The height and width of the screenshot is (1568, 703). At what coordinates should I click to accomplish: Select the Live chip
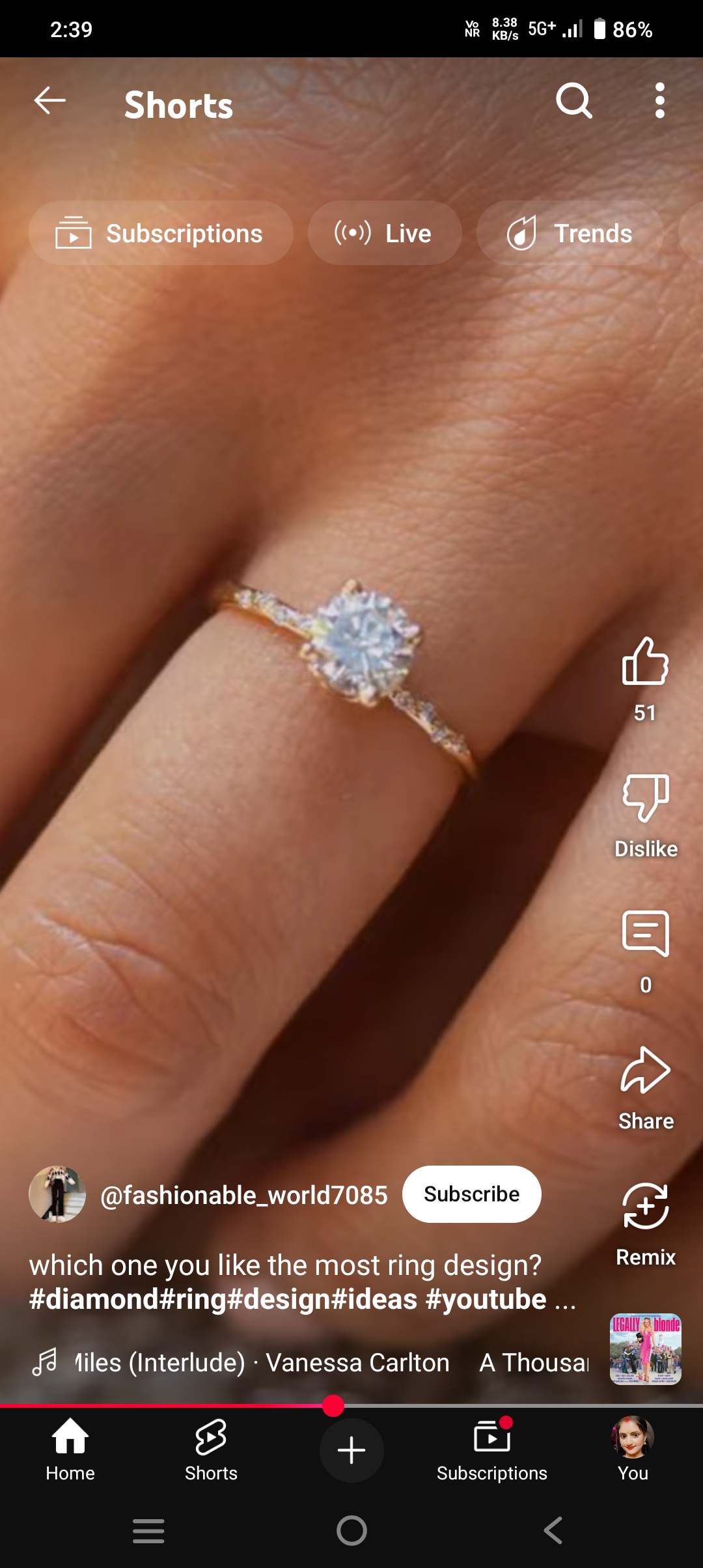point(384,233)
